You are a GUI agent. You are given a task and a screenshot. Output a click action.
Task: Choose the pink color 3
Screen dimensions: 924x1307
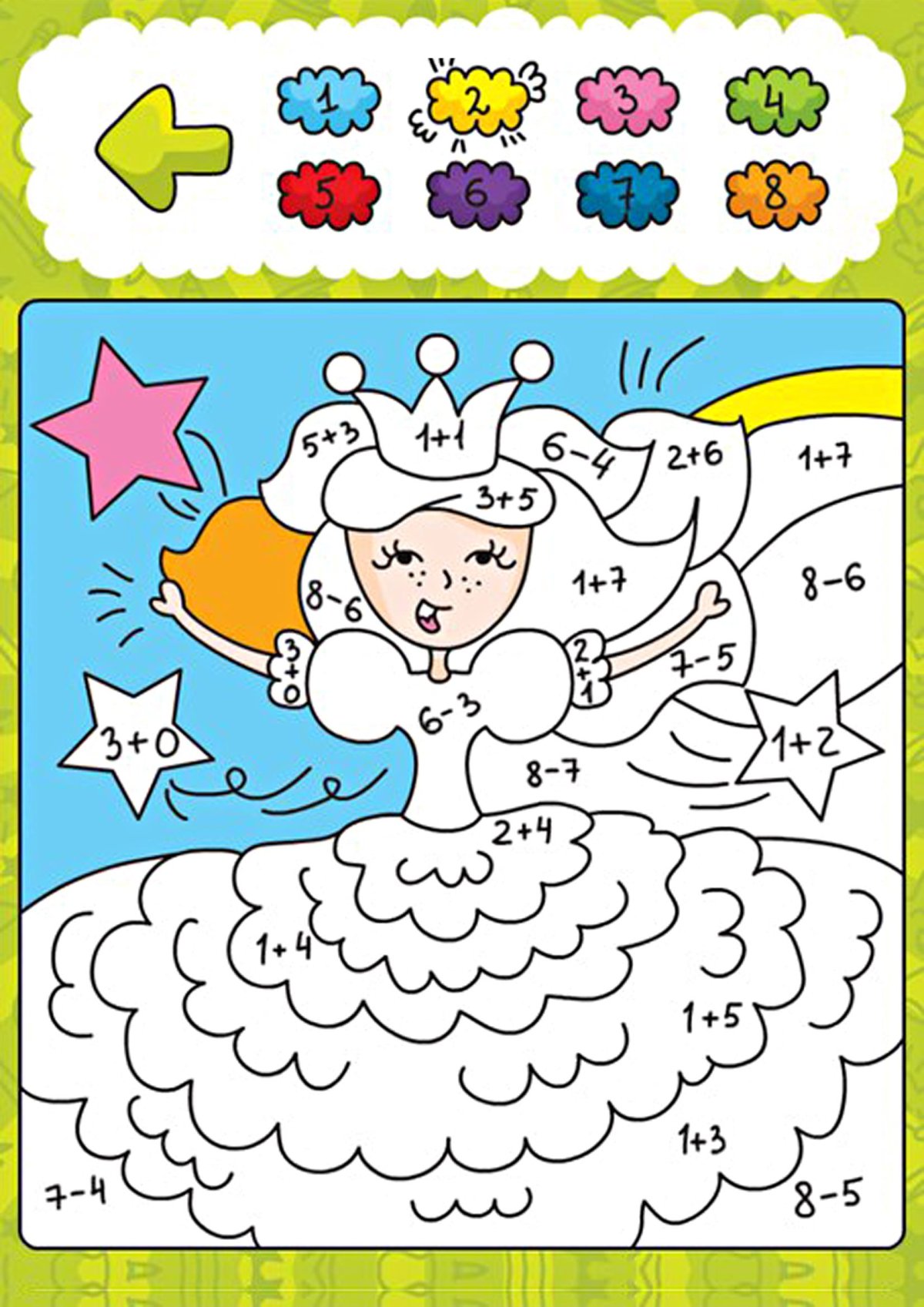(626, 101)
